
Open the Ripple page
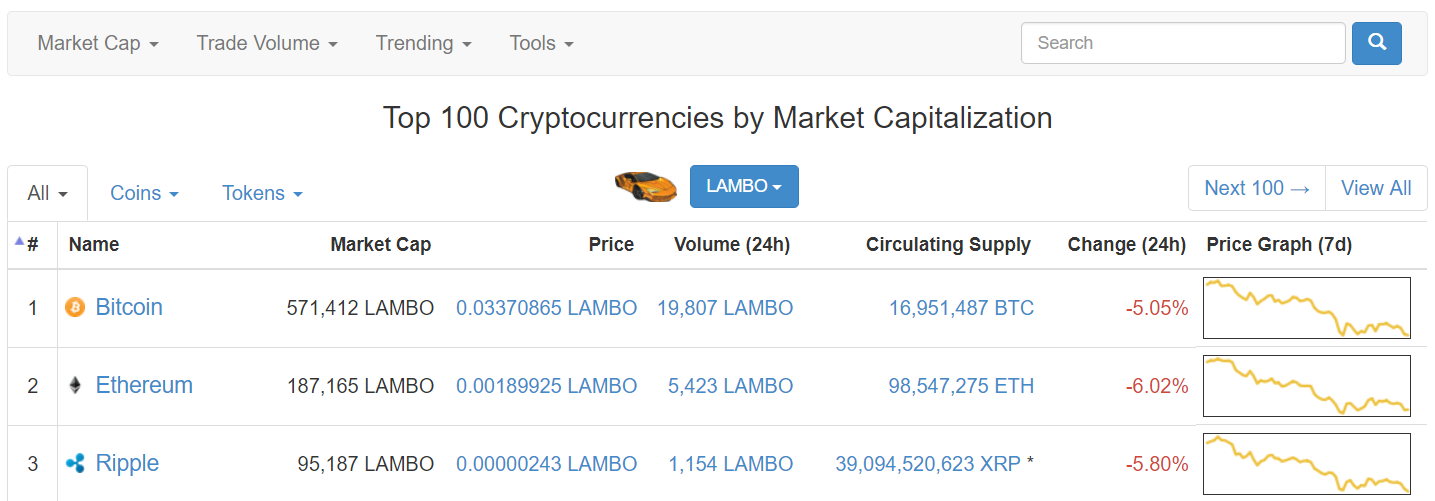127,463
